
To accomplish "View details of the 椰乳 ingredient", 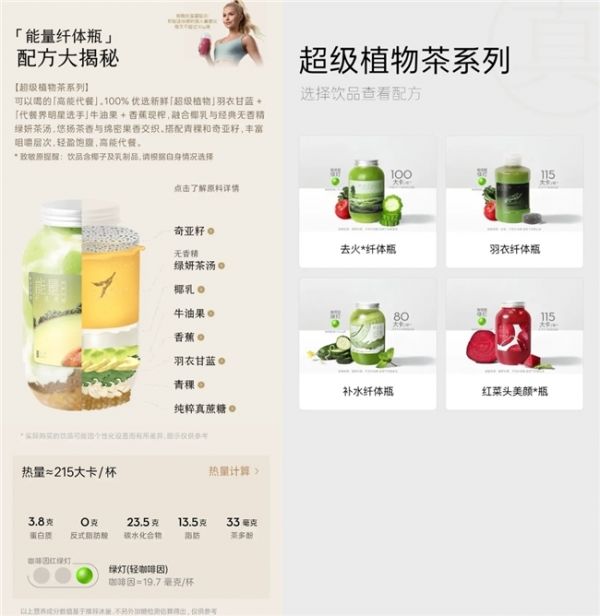I will 200,290.
